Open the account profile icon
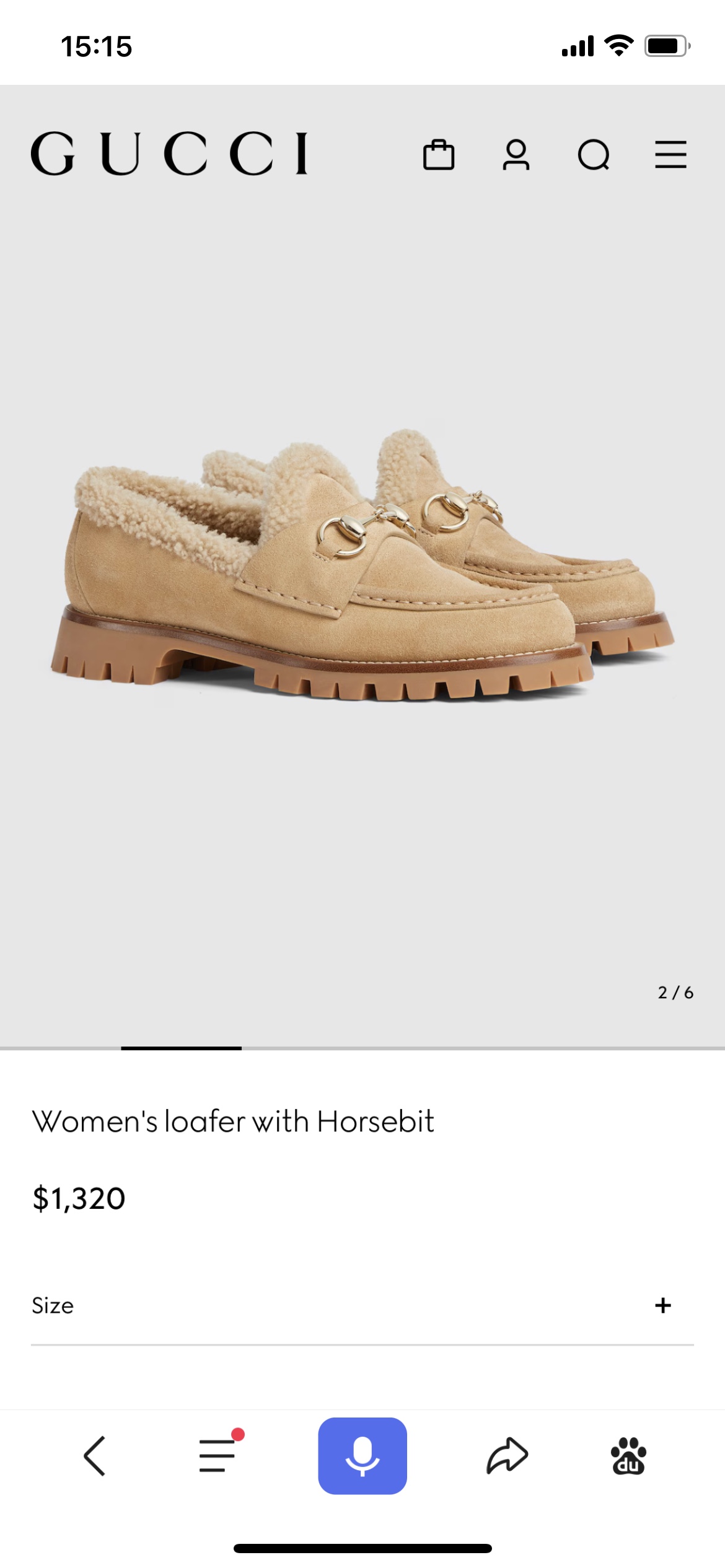Image resolution: width=725 pixels, height=1568 pixels. point(516,154)
